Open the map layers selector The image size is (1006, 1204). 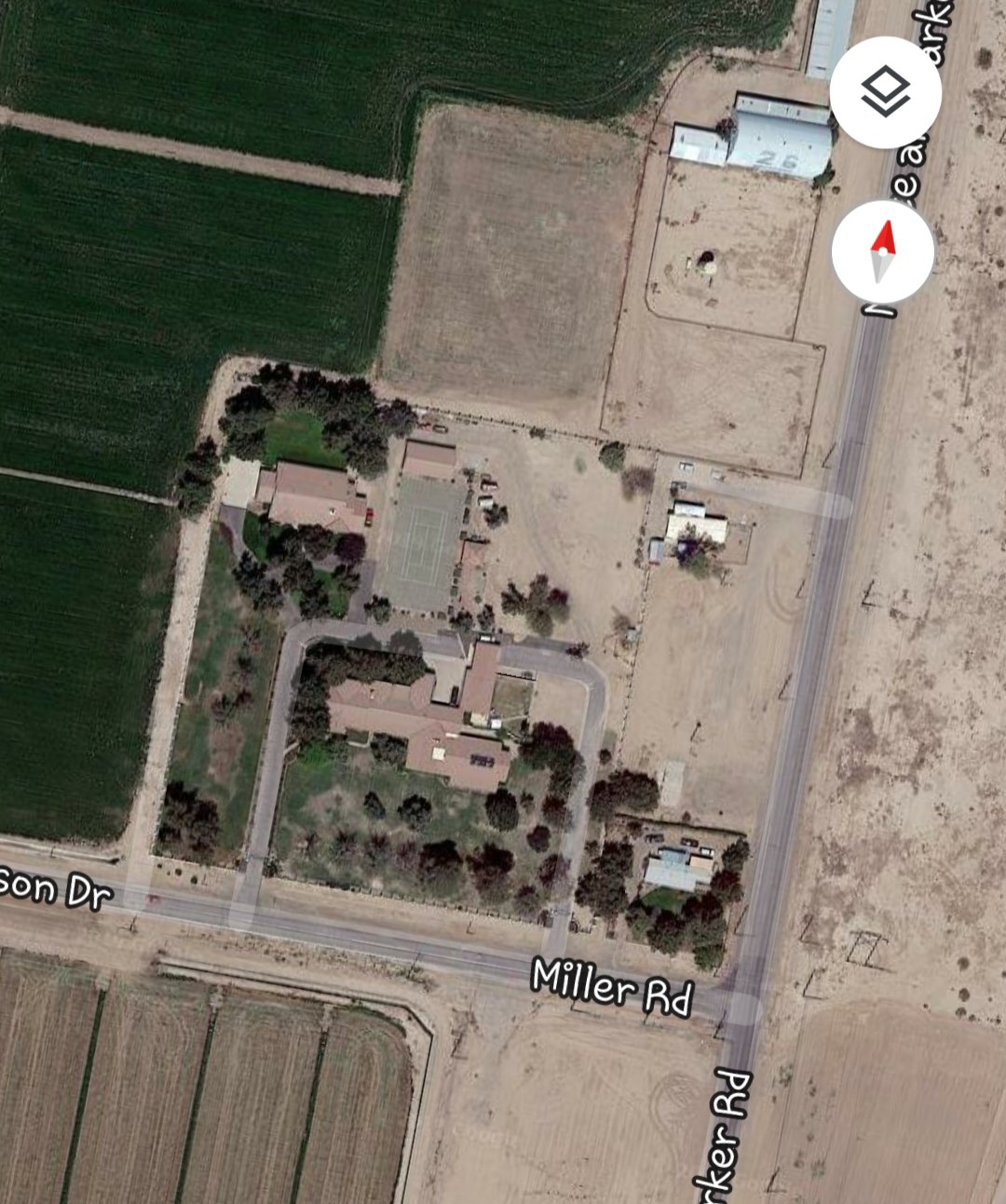(885, 92)
